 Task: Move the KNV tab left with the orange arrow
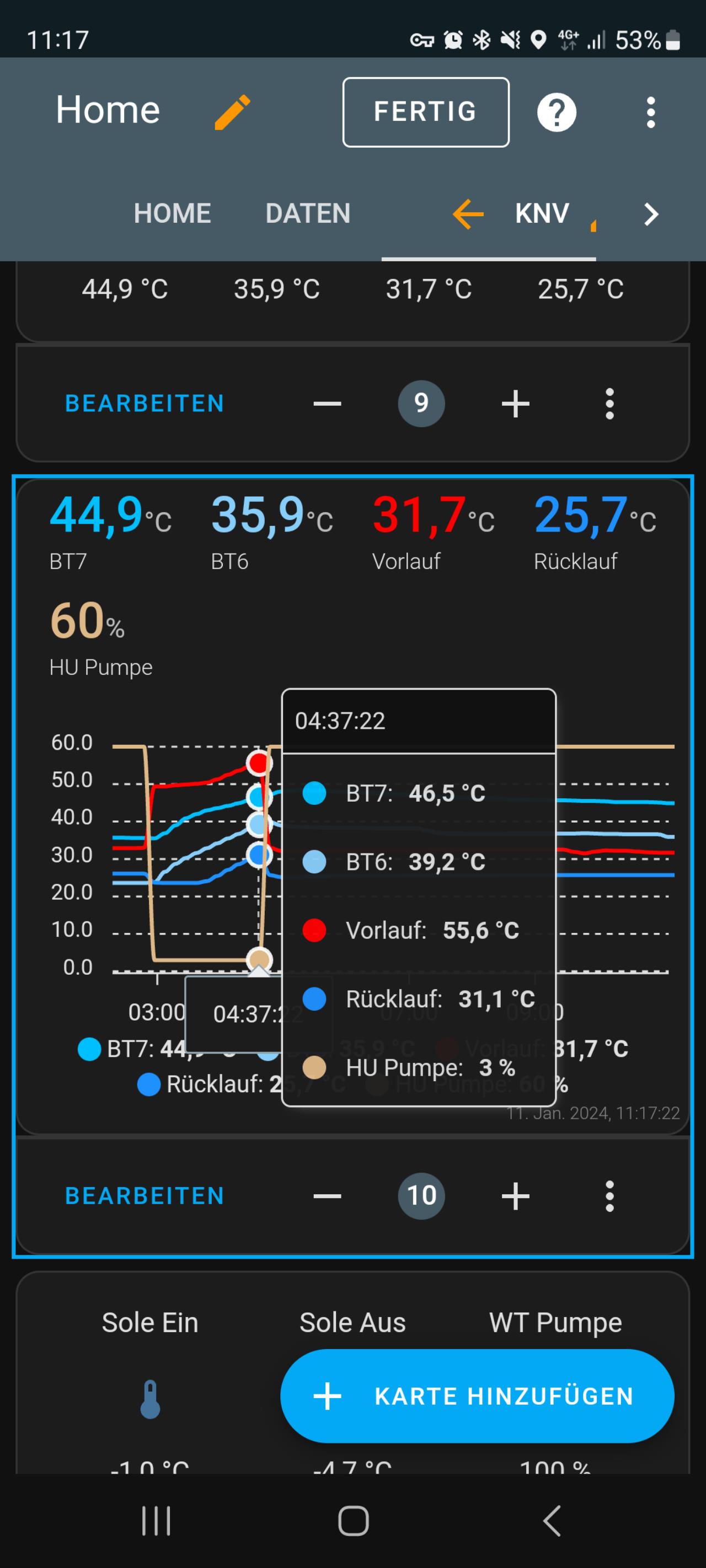click(468, 214)
